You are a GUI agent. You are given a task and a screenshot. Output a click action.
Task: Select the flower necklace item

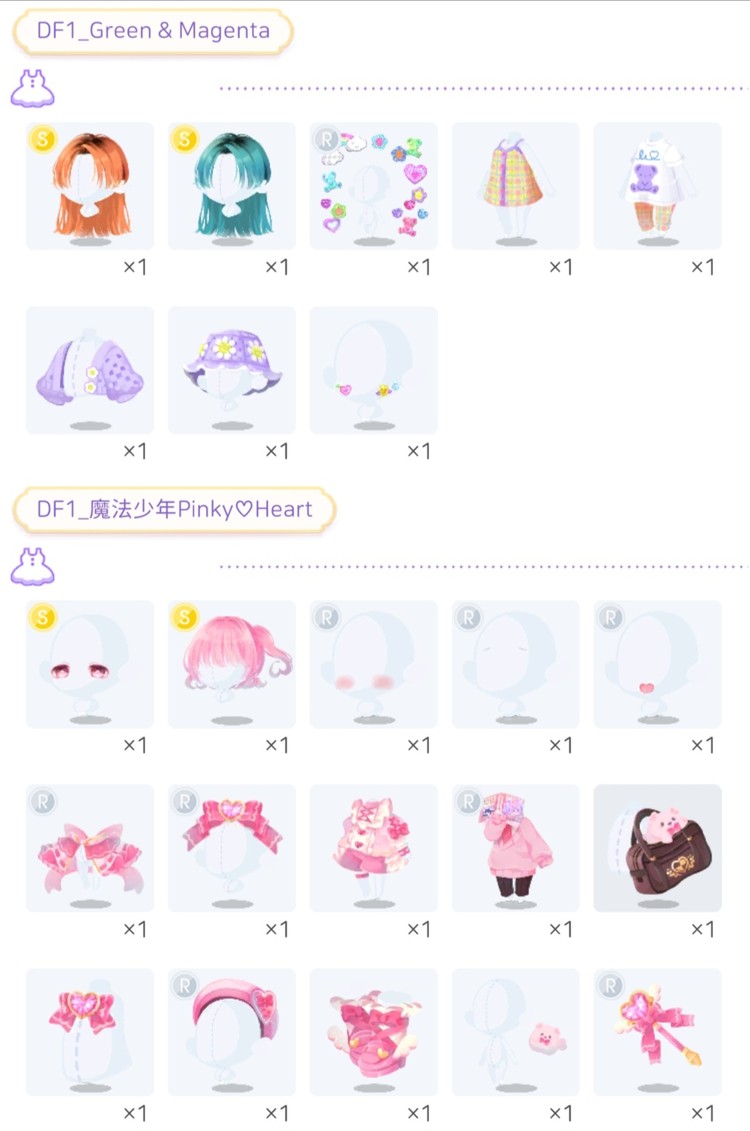[x=374, y=370]
